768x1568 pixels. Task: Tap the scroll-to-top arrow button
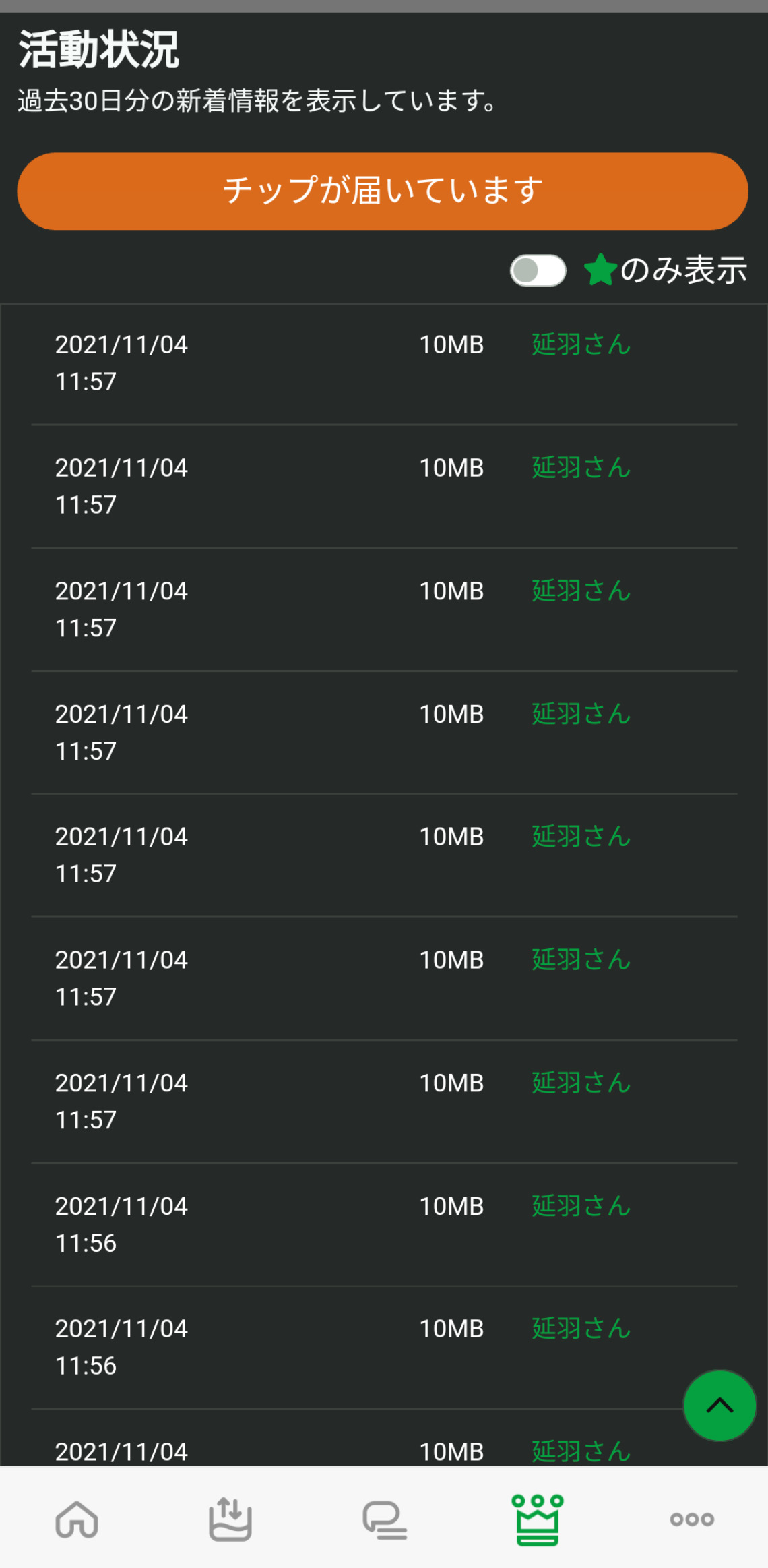pyautogui.click(x=719, y=1406)
